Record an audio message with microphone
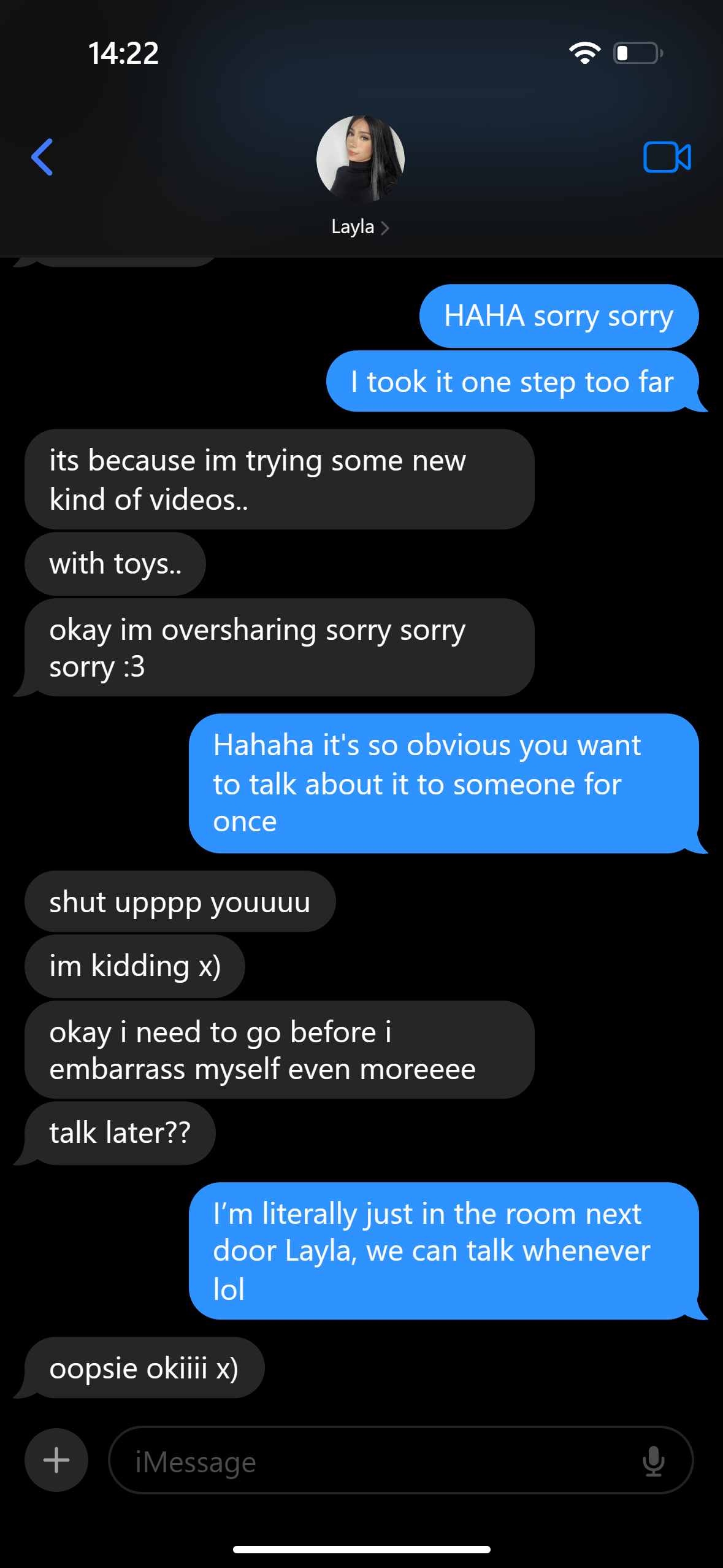Screen dimensions: 723x1568 pyautogui.click(x=654, y=1461)
